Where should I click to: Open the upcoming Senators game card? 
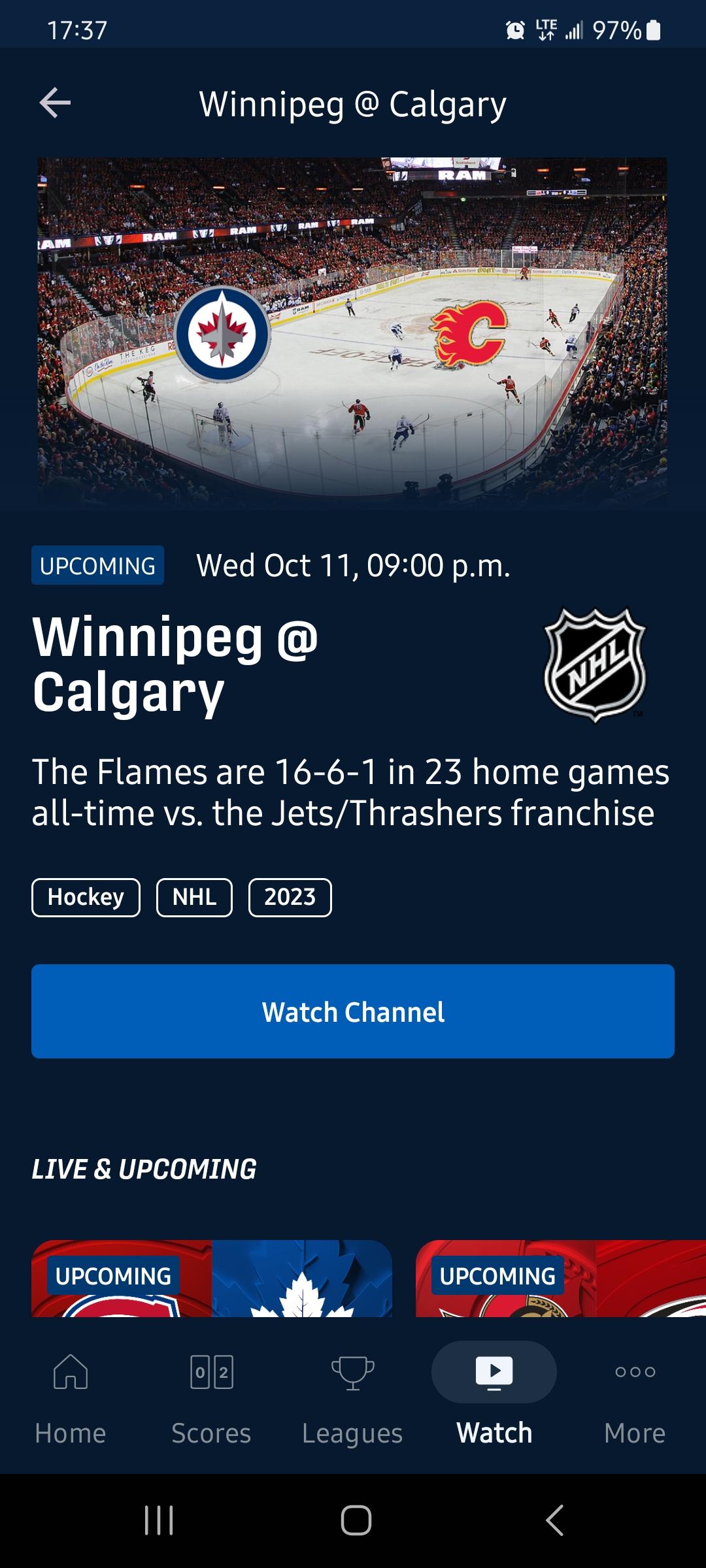click(561, 1279)
